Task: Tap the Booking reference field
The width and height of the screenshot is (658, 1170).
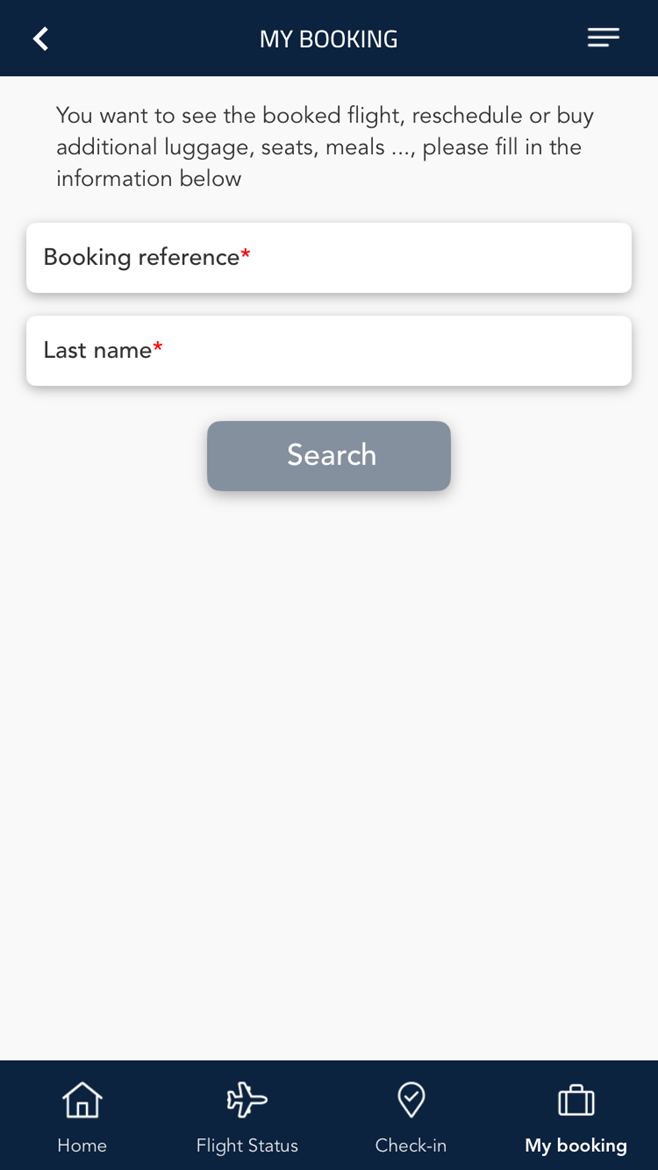Action: click(329, 257)
